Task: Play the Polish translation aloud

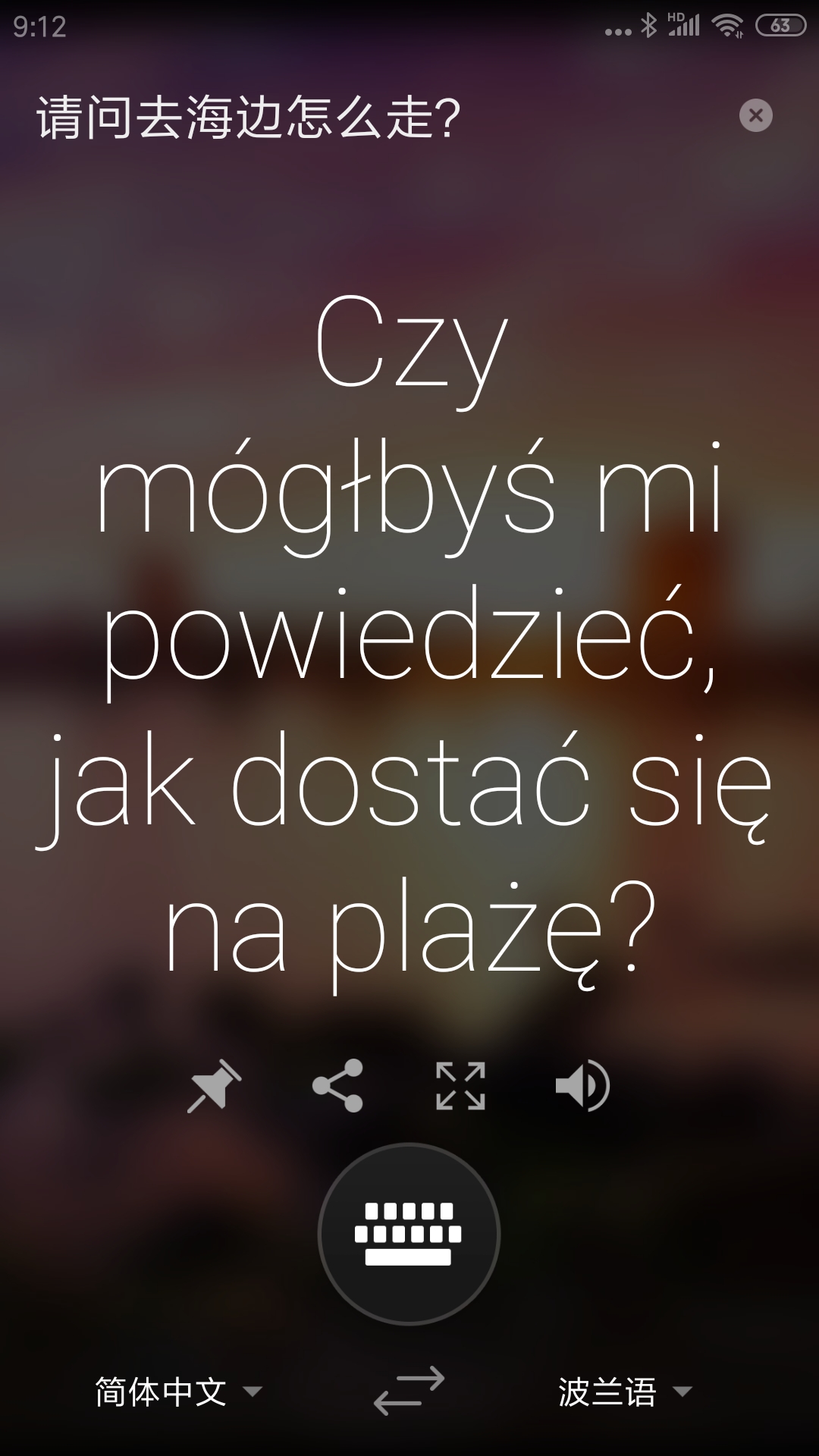Action: click(x=582, y=1086)
